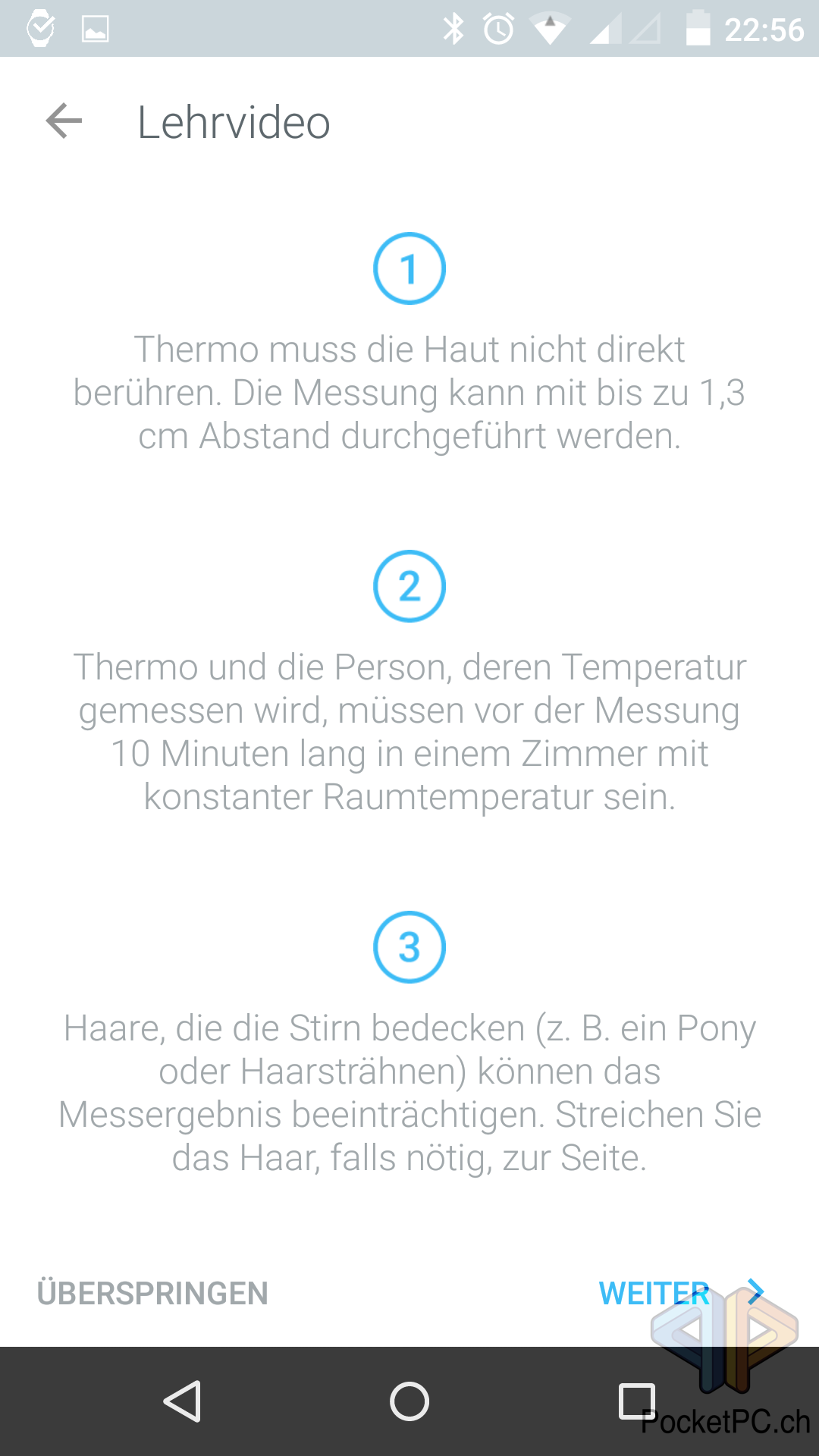Tap the system home button

click(409, 1401)
